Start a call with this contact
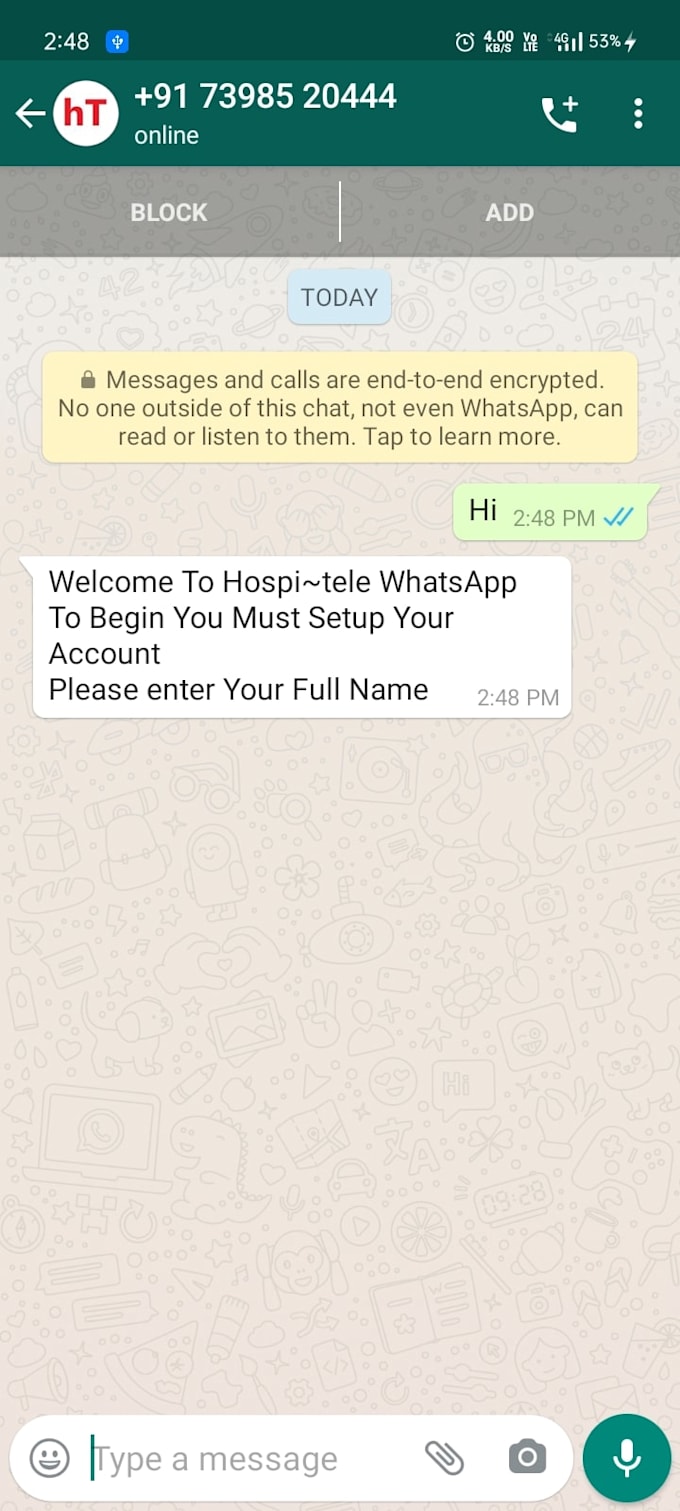Viewport: 680px width, 1511px height. coord(559,114)
